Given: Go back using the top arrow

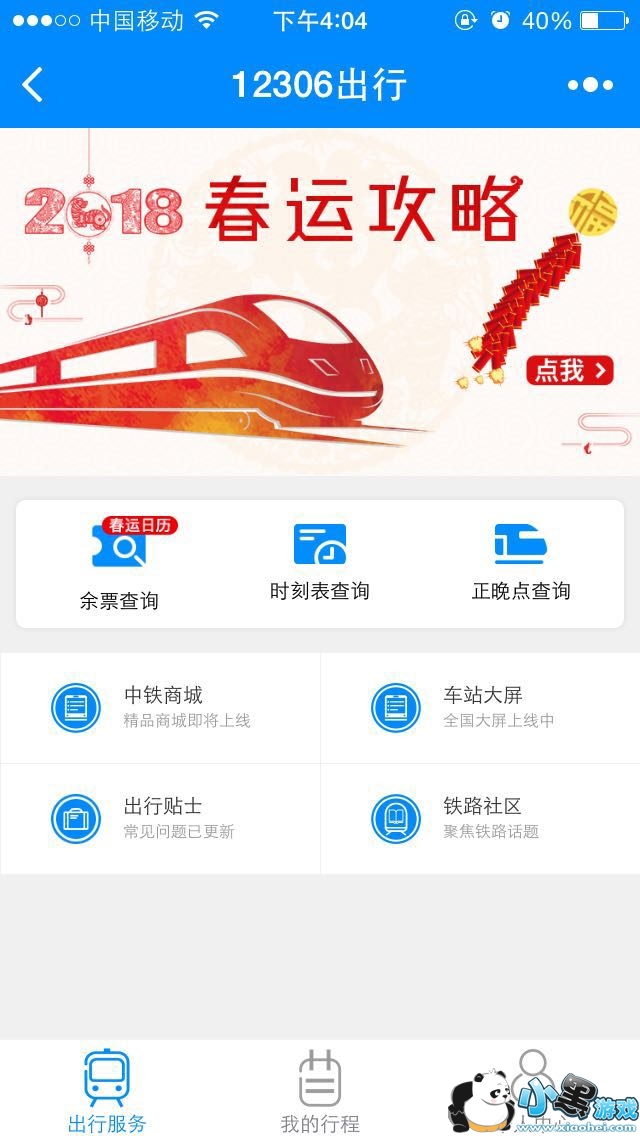Looking at the screenshot, I should [33, 85].
